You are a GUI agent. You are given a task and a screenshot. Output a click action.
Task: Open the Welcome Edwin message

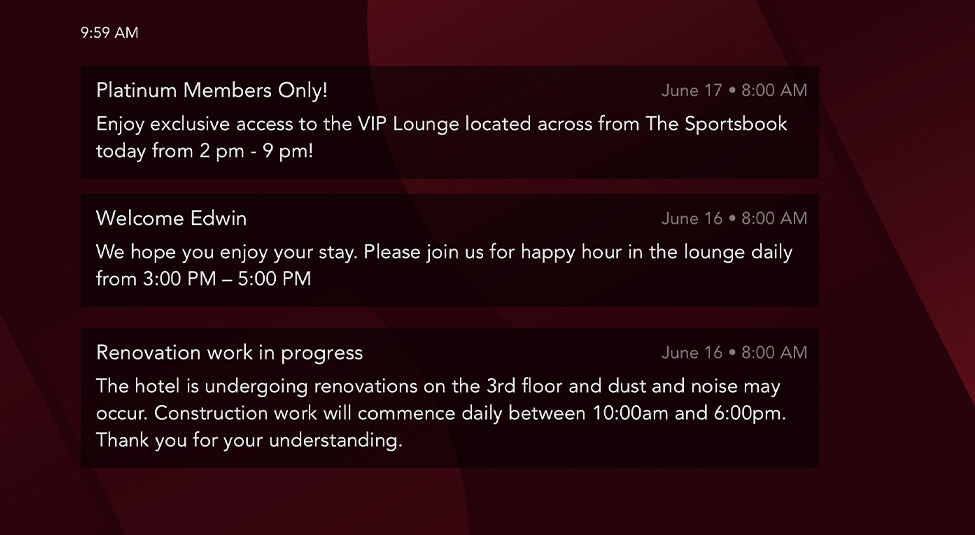click(450, 250)
